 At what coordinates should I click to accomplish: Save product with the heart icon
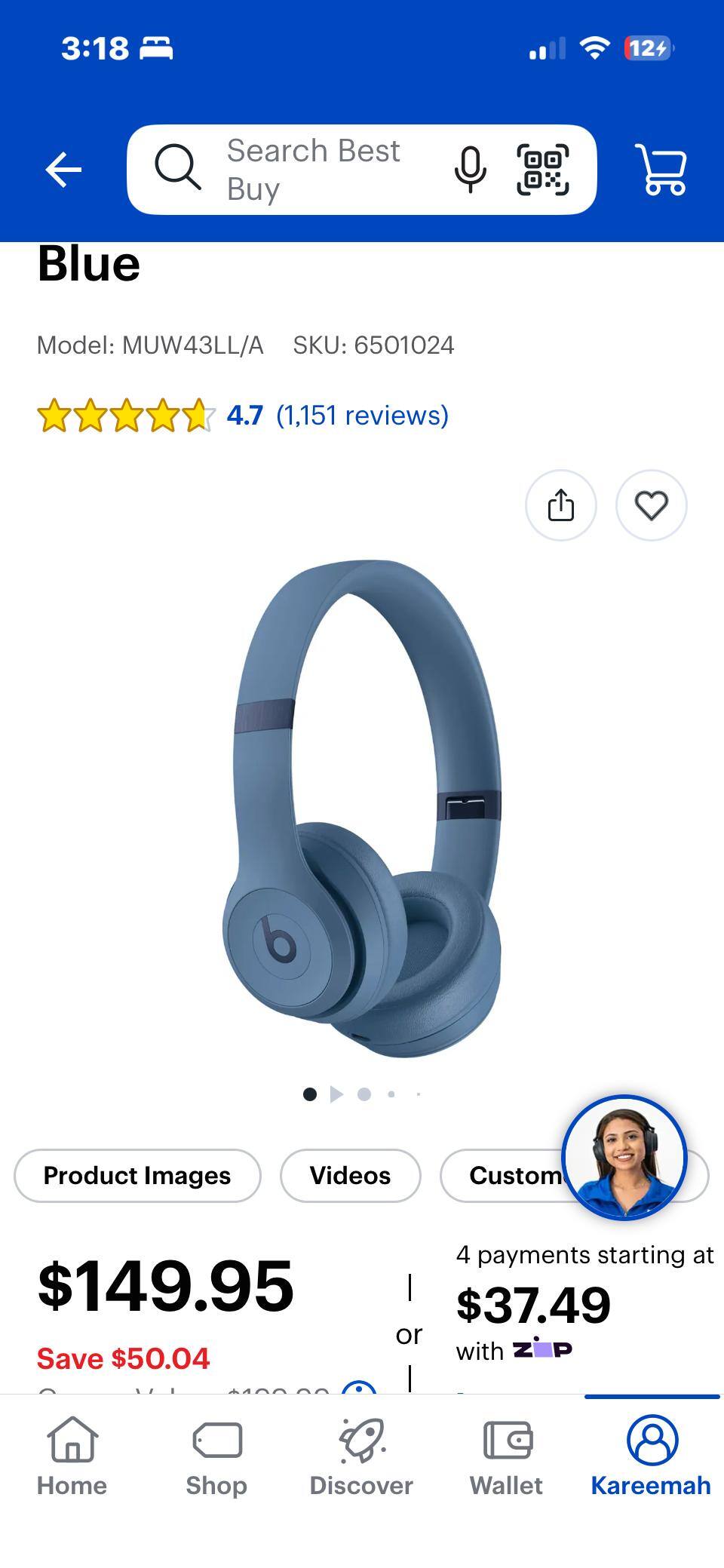(x=651, y=505)
